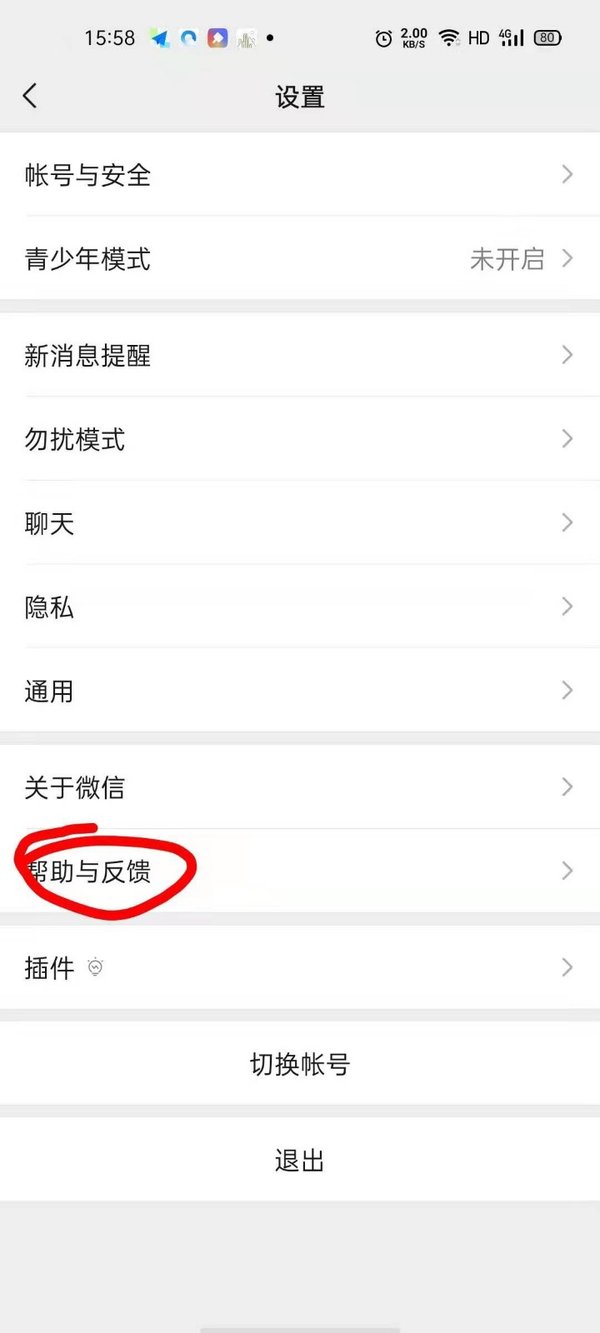The height and width of the screenshot is (1333, 600).
Task: Open 帮助与反馈
Action: pos(300,871)
